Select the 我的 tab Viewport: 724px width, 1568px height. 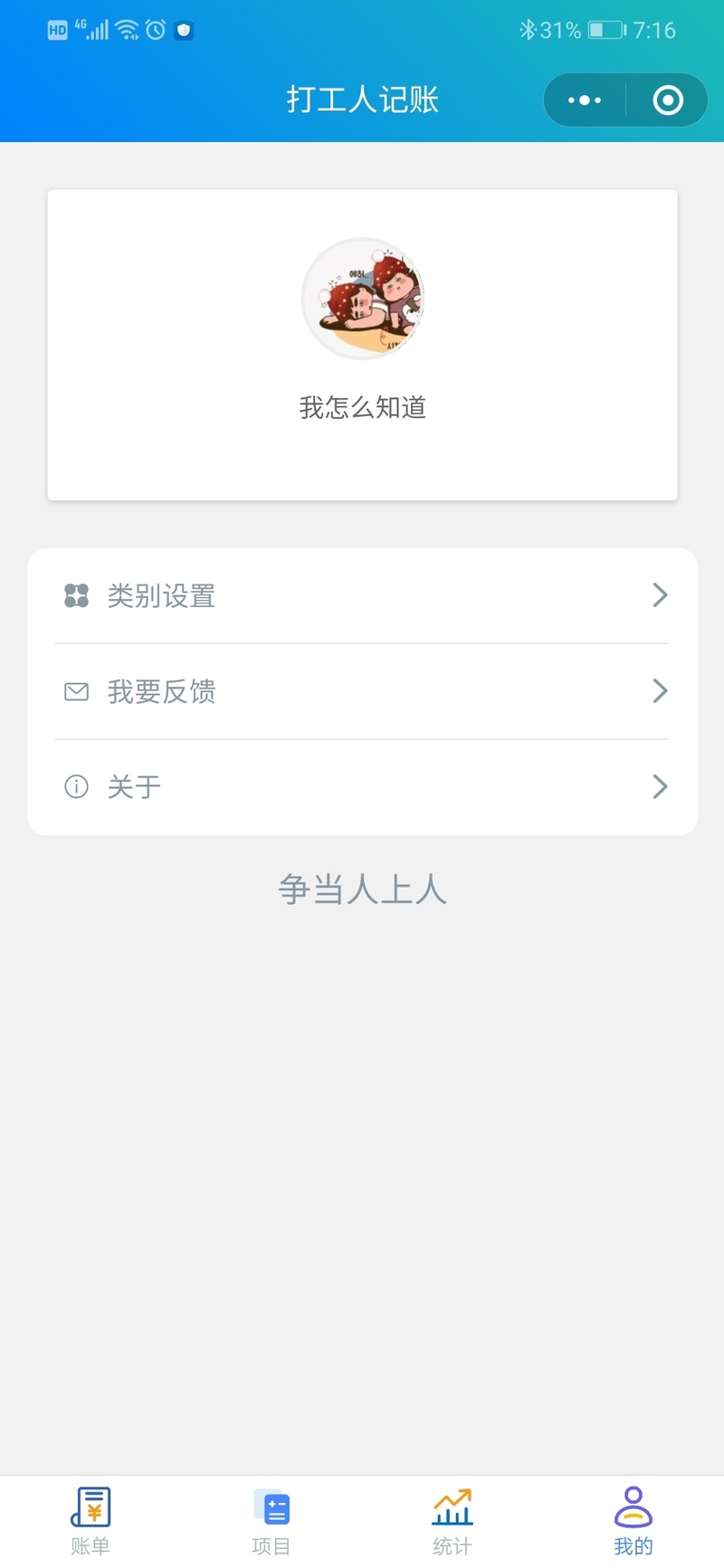[x=633, y=1522]
